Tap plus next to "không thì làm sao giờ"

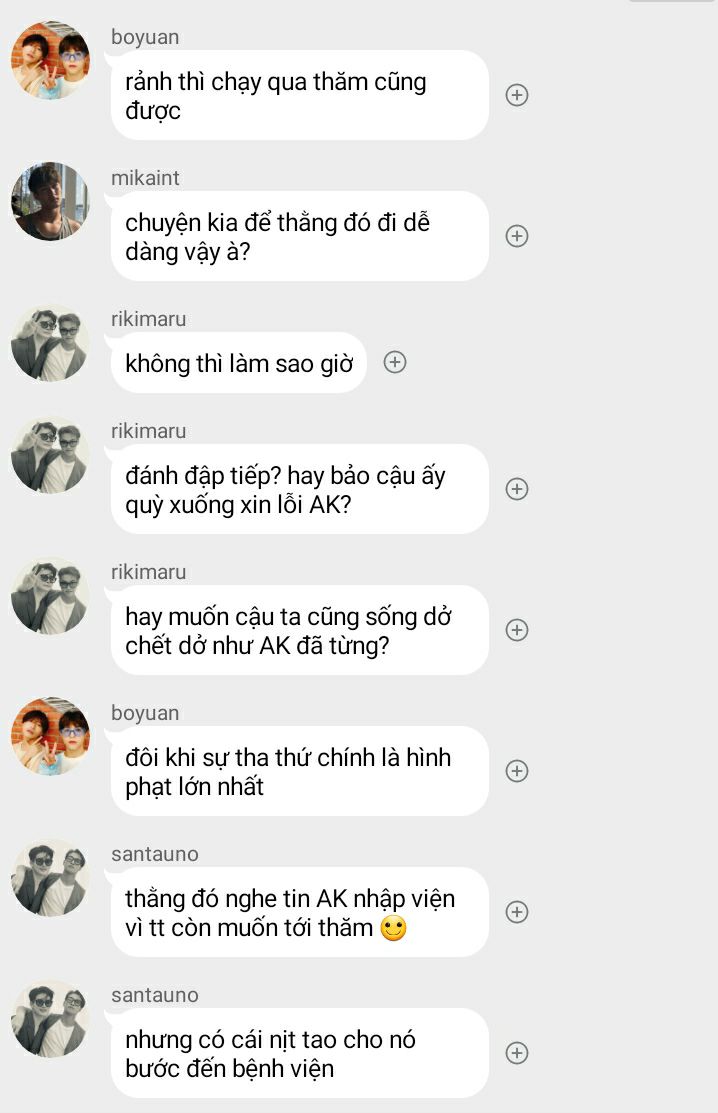click(x=395, y=362)
